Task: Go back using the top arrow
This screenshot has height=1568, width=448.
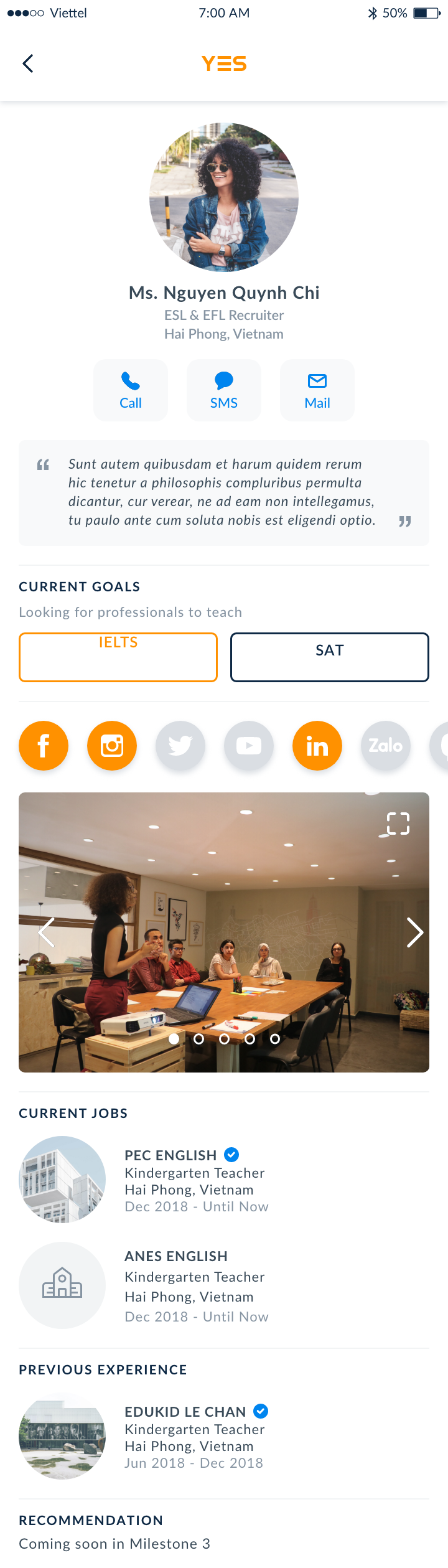Action: click(28, 63)
